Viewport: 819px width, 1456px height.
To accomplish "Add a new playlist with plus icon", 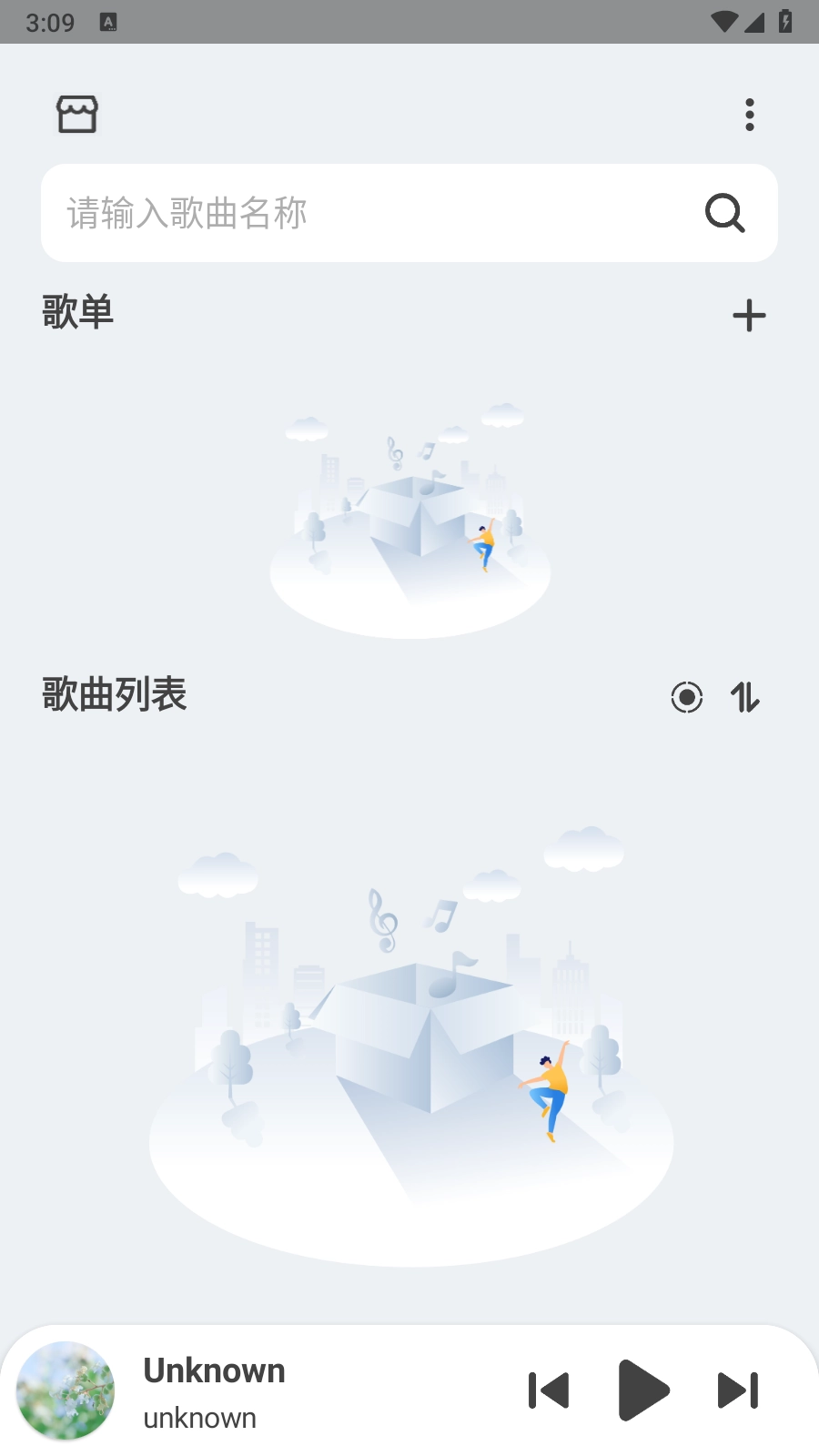I will 749,316.
